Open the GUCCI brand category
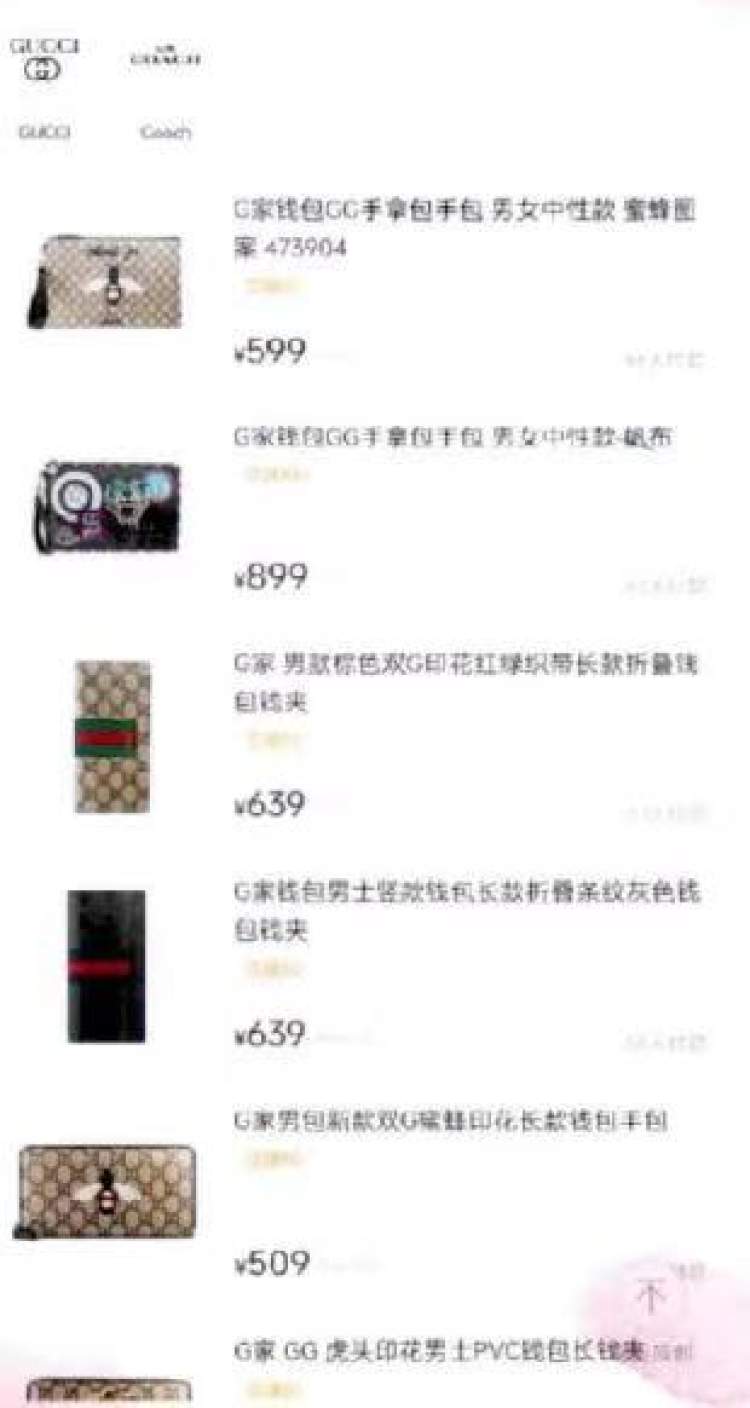 44,85
